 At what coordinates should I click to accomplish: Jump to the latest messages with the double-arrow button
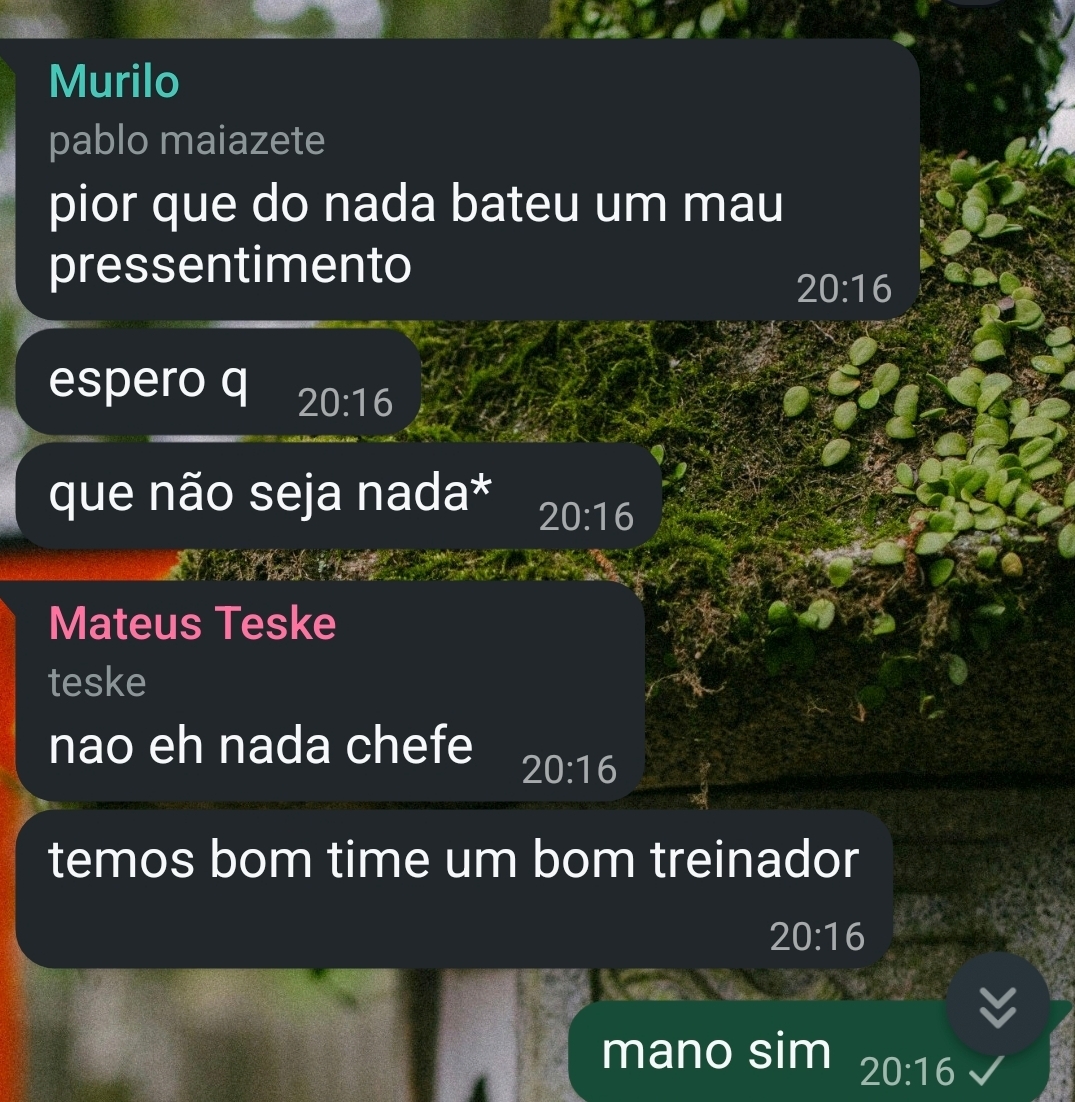[x=997, y=1005]
